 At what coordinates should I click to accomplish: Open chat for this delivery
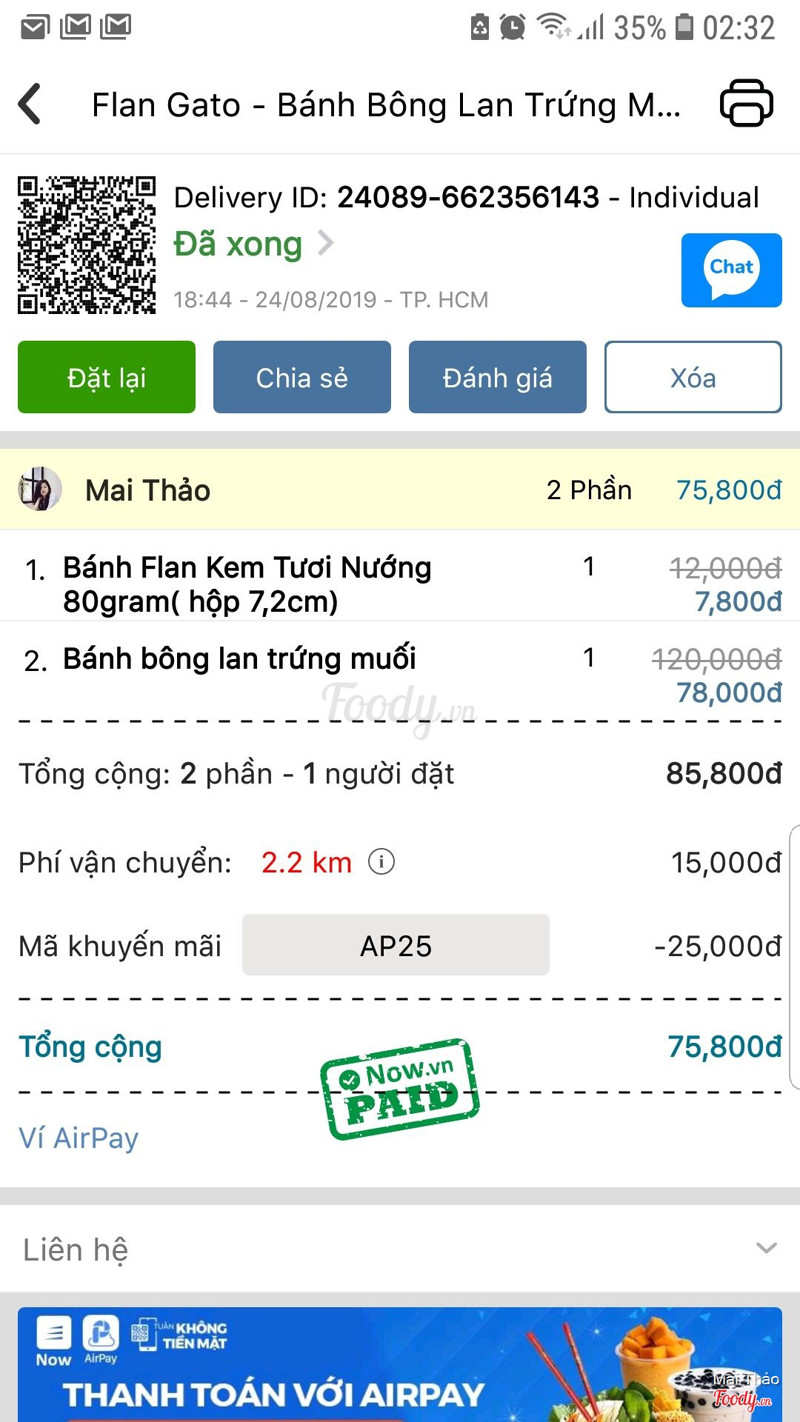[731, 270]
